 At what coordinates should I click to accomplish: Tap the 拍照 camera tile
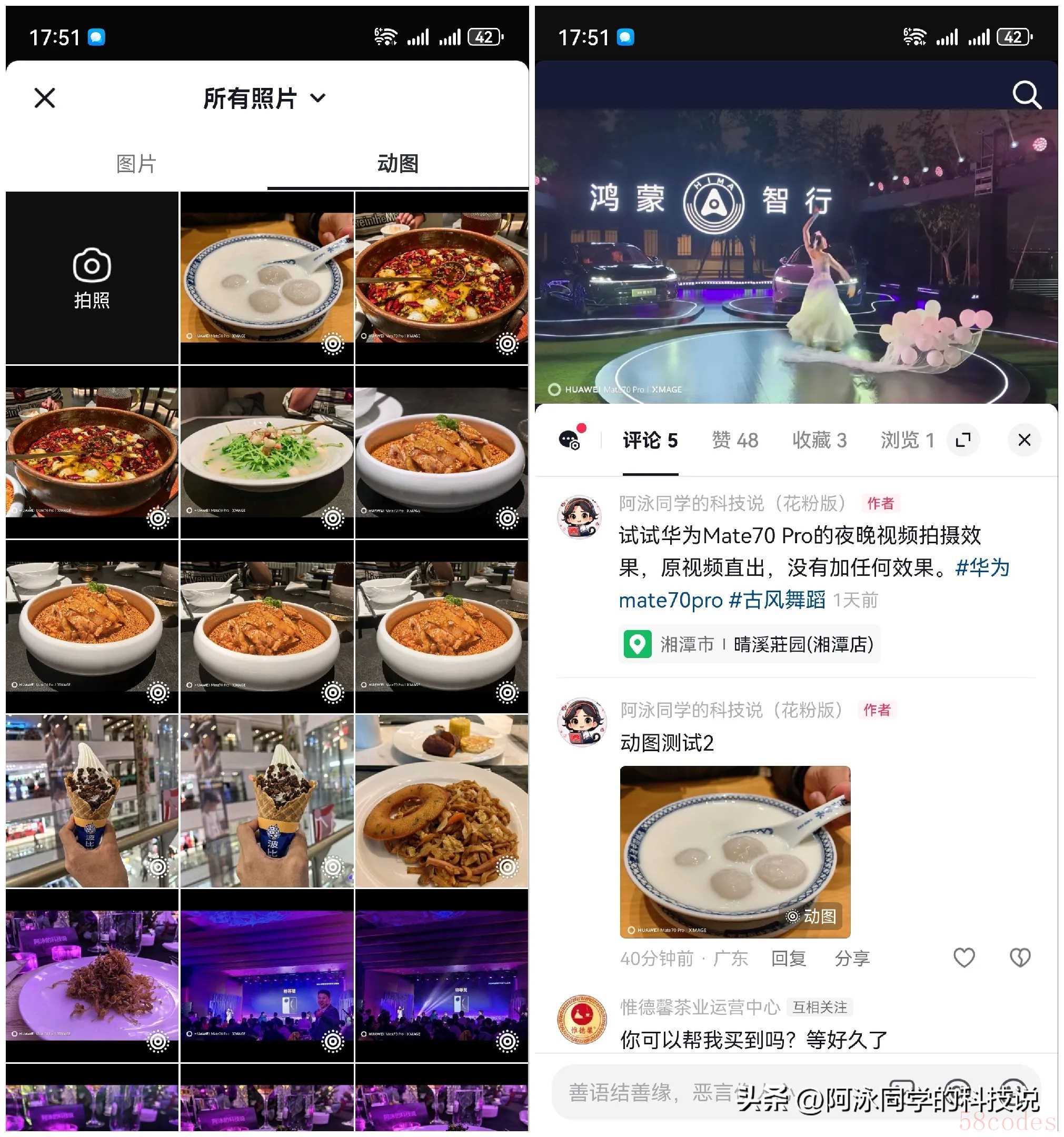click(x=92, y=278)
